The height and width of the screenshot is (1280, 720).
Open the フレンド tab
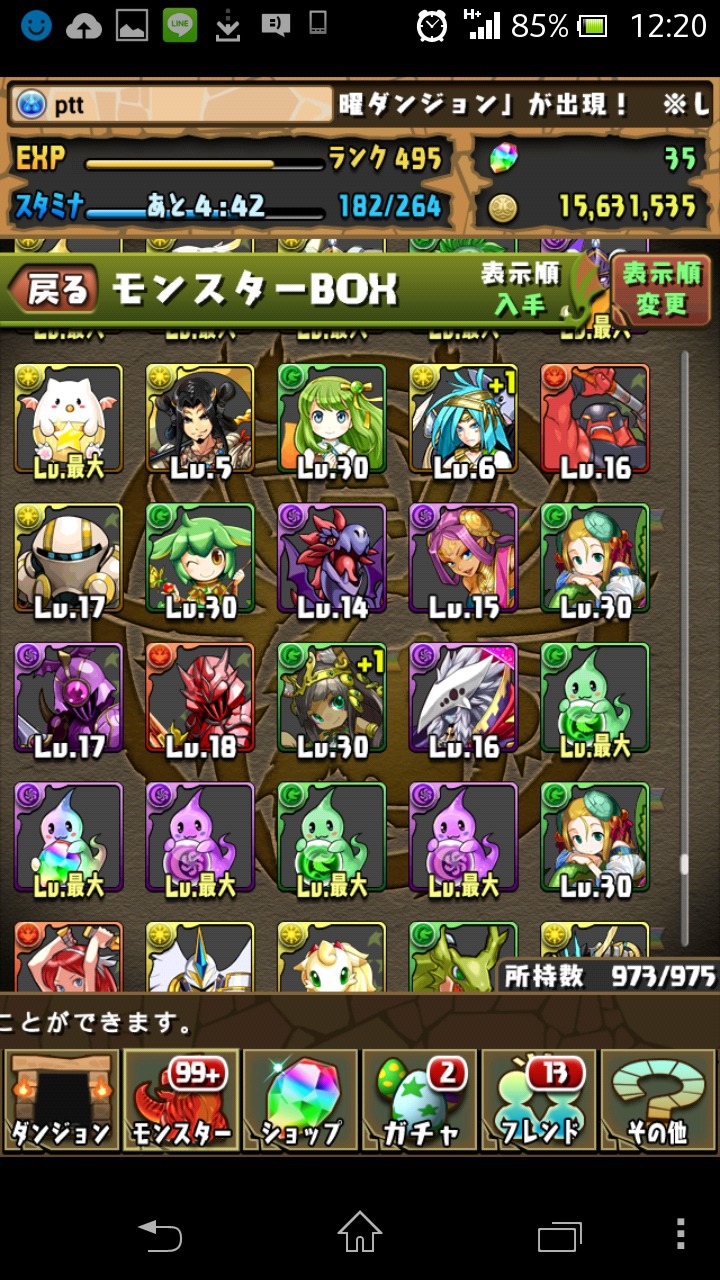[539, 1100]
